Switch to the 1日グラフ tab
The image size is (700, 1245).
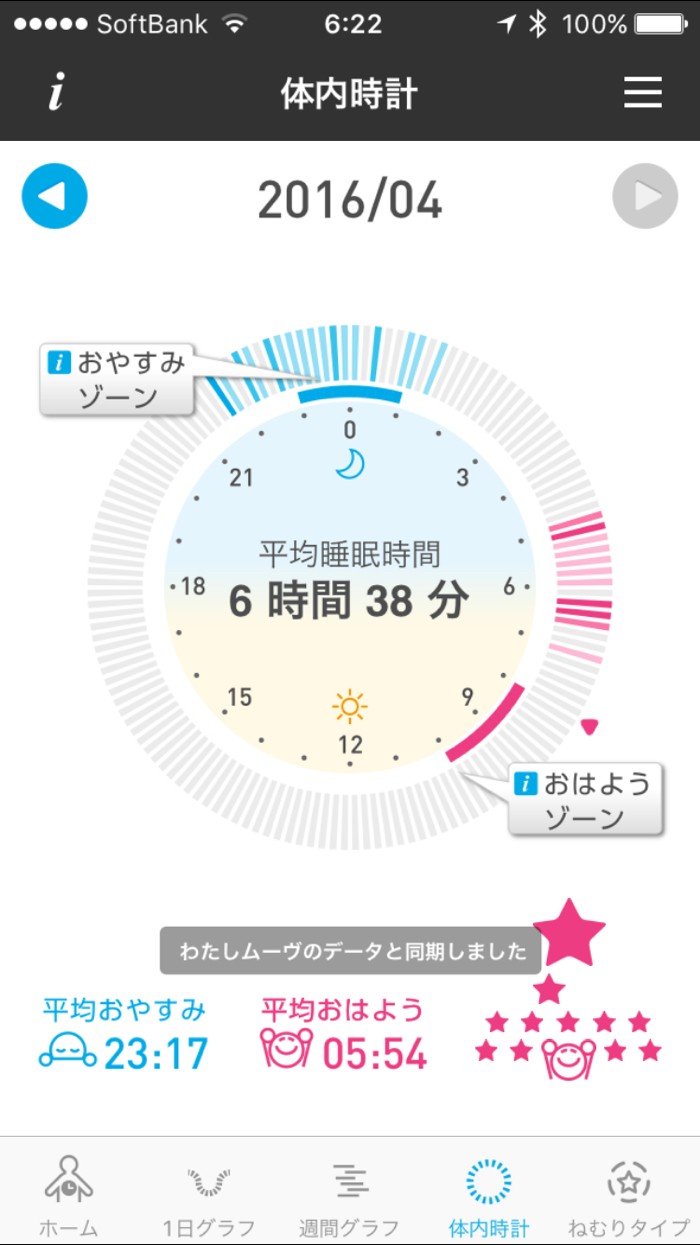click(209, 1194)
